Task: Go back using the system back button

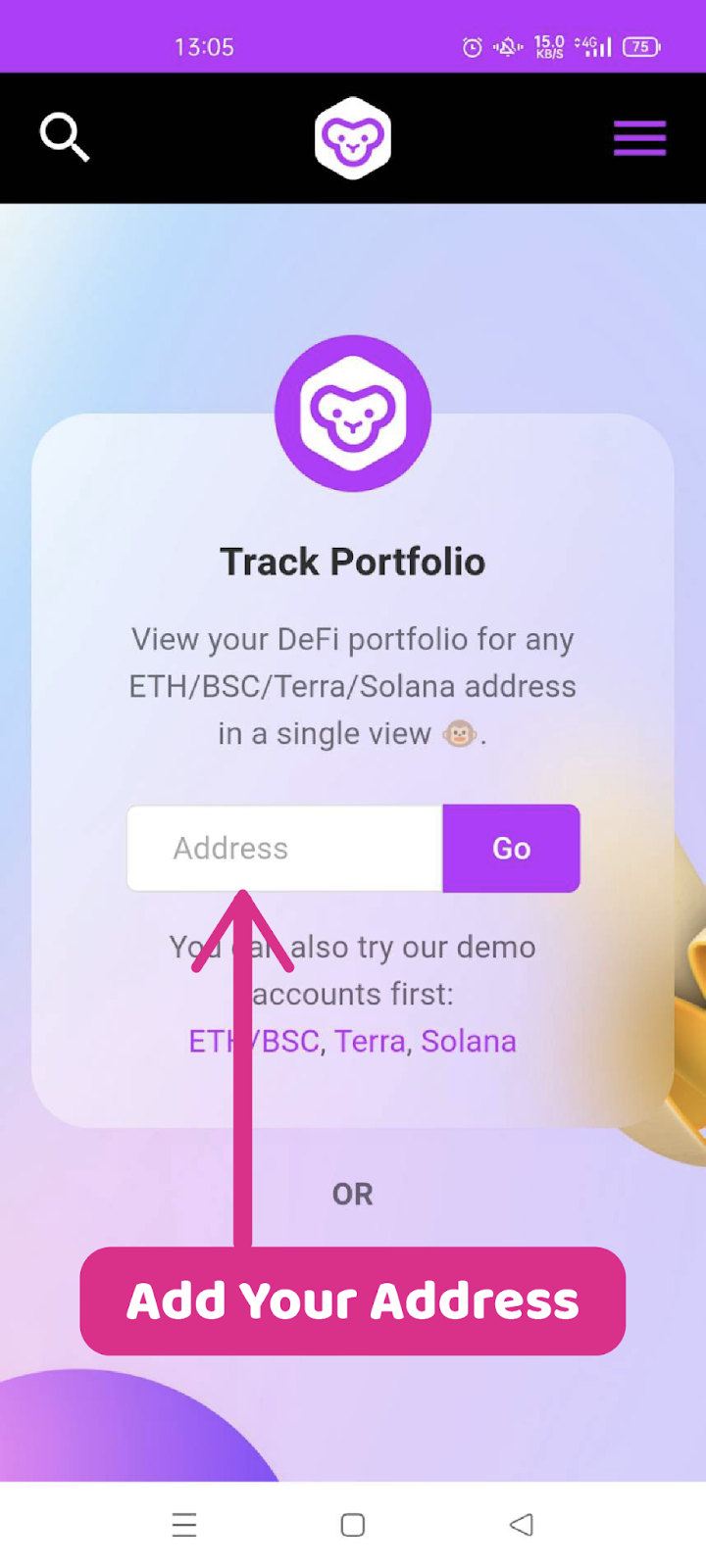Action: pos(522,1524)
